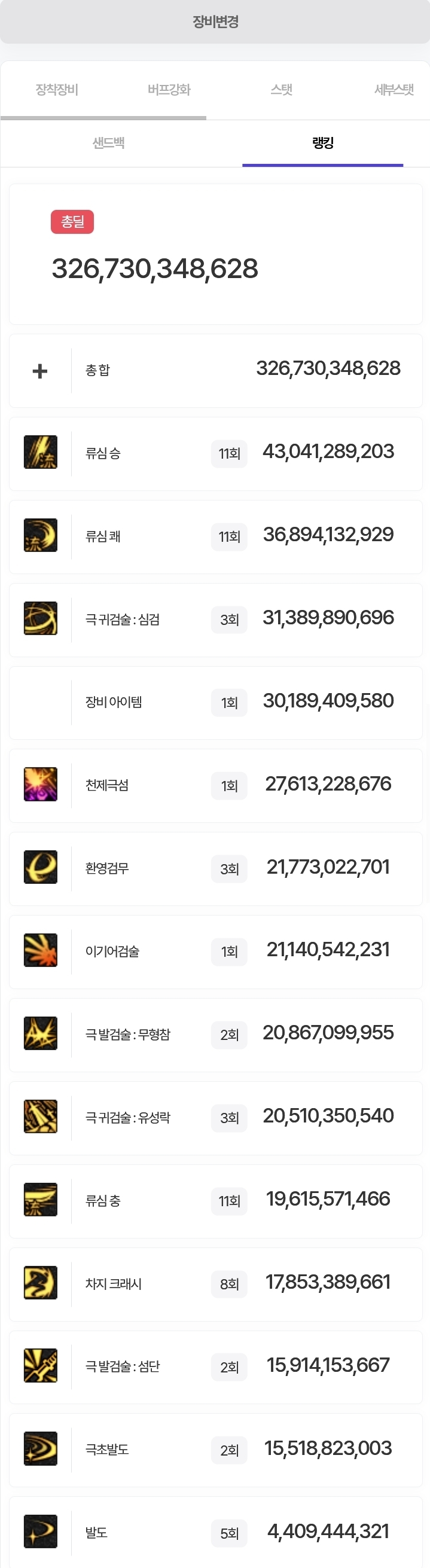Switch to the 샌드백 sub-tab

(108, 143)
